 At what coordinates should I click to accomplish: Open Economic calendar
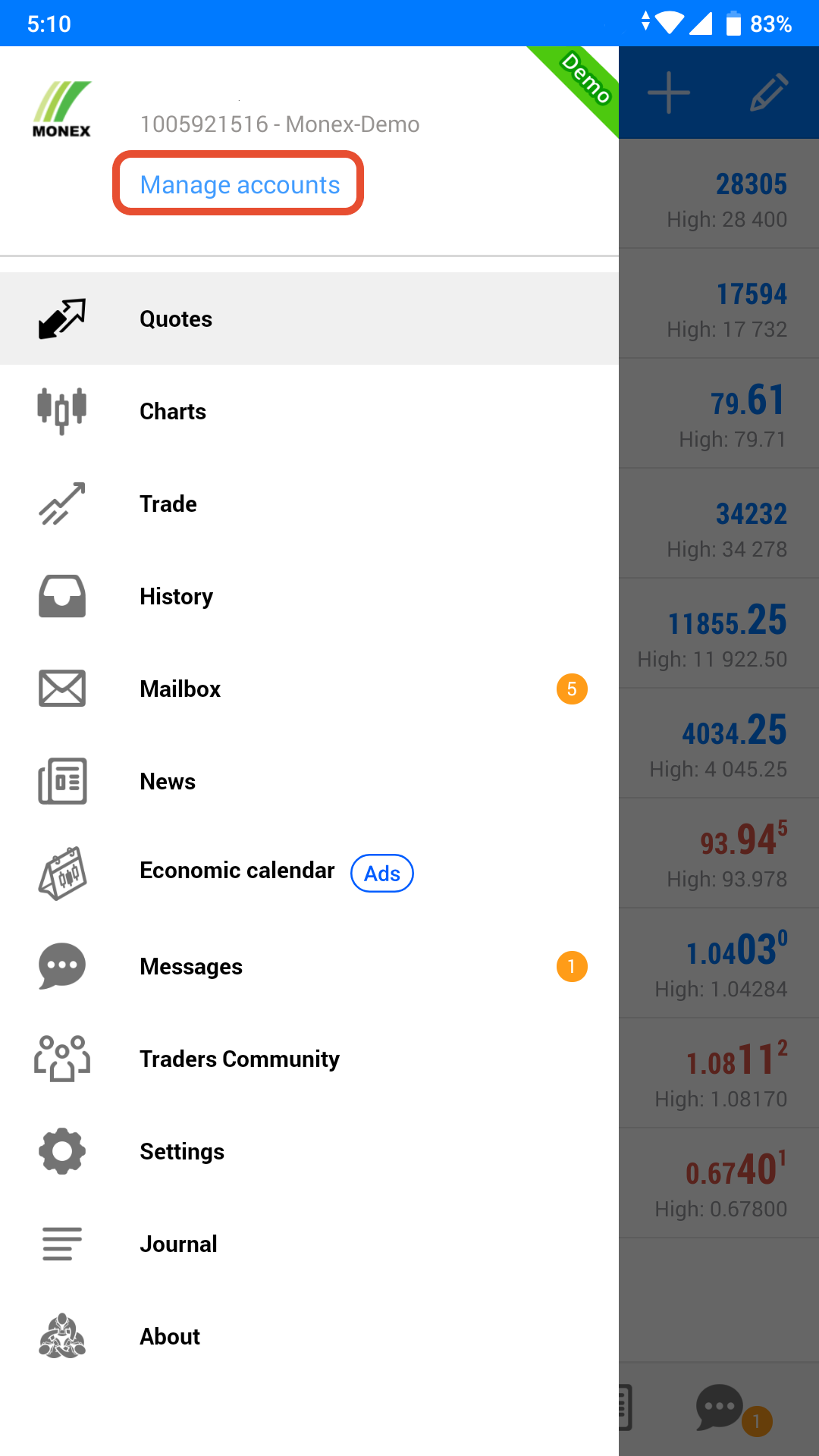(309, 874)
